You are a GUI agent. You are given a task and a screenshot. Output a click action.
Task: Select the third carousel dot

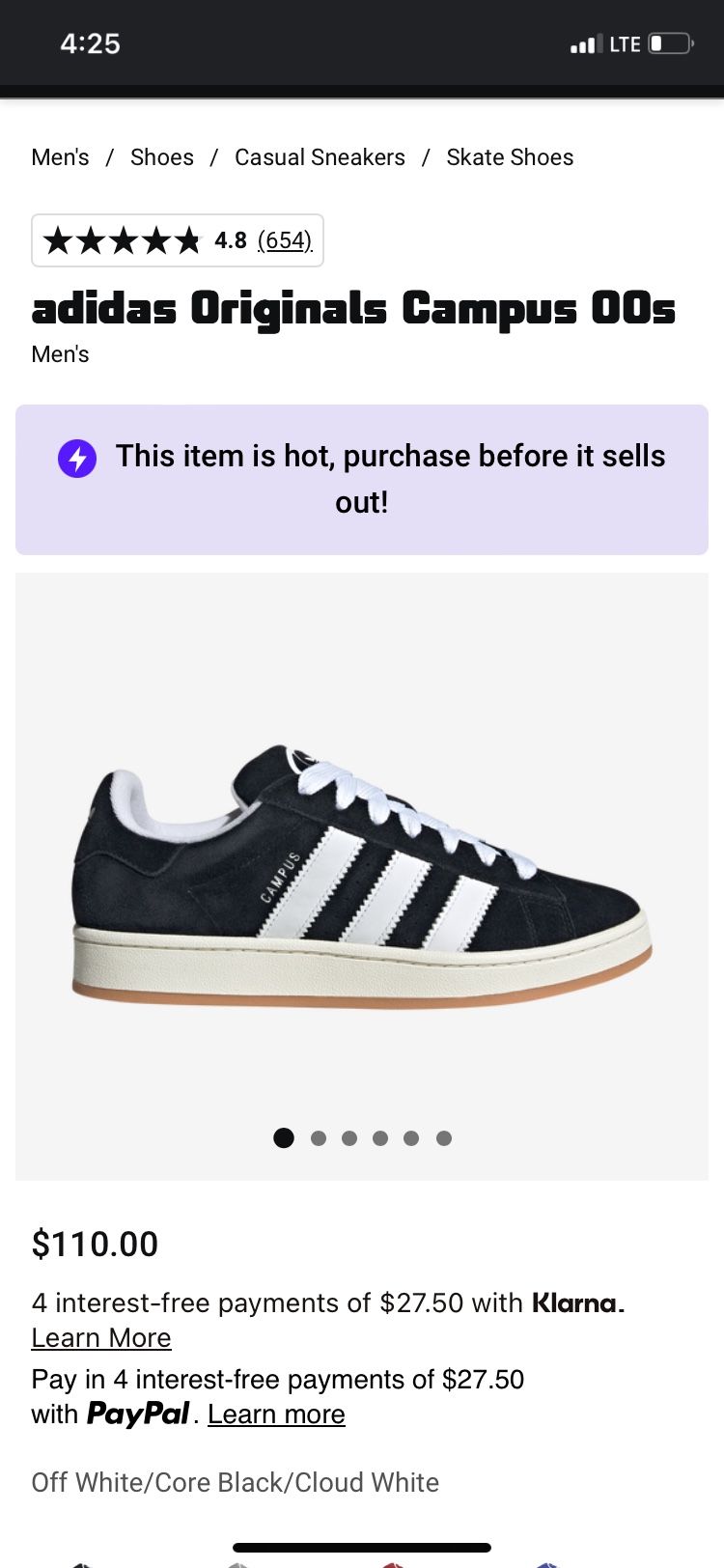(349, 1137)
